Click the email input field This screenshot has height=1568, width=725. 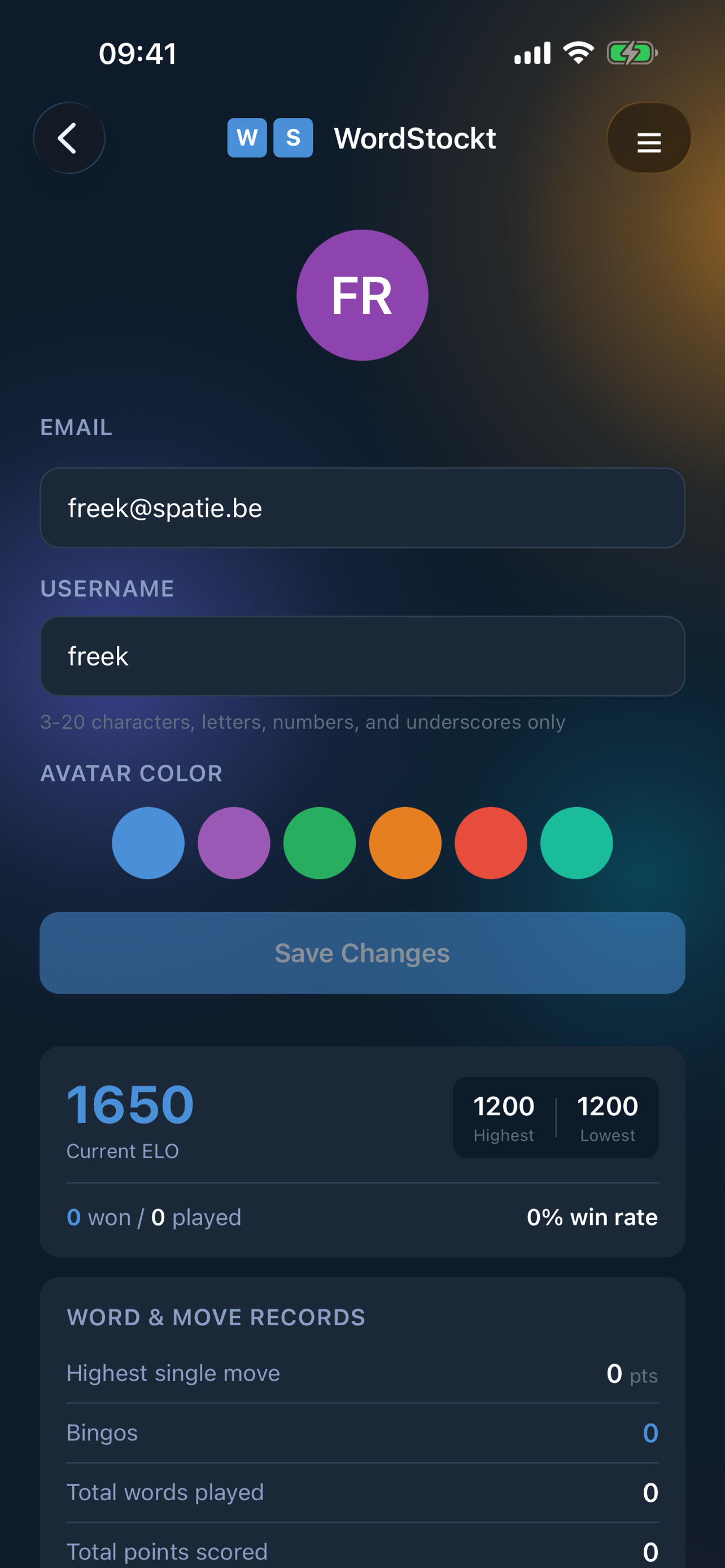(362, 507)
